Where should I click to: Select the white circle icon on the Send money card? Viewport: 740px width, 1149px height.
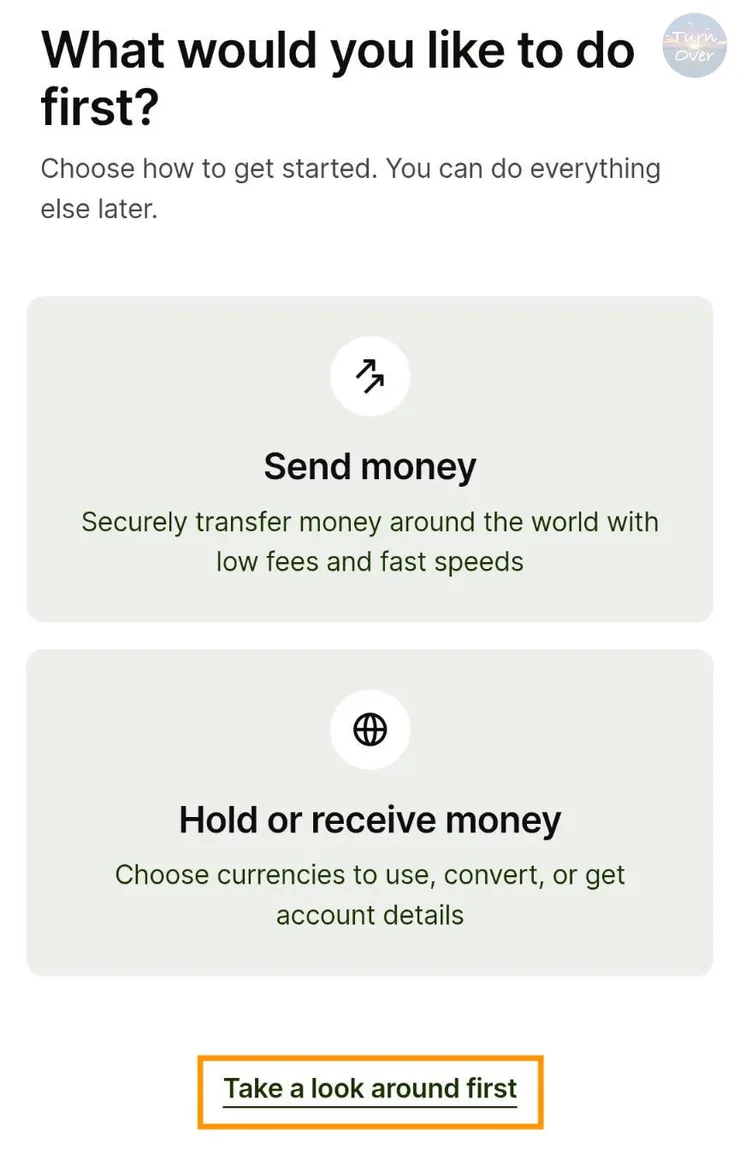[x=370, y=375]
